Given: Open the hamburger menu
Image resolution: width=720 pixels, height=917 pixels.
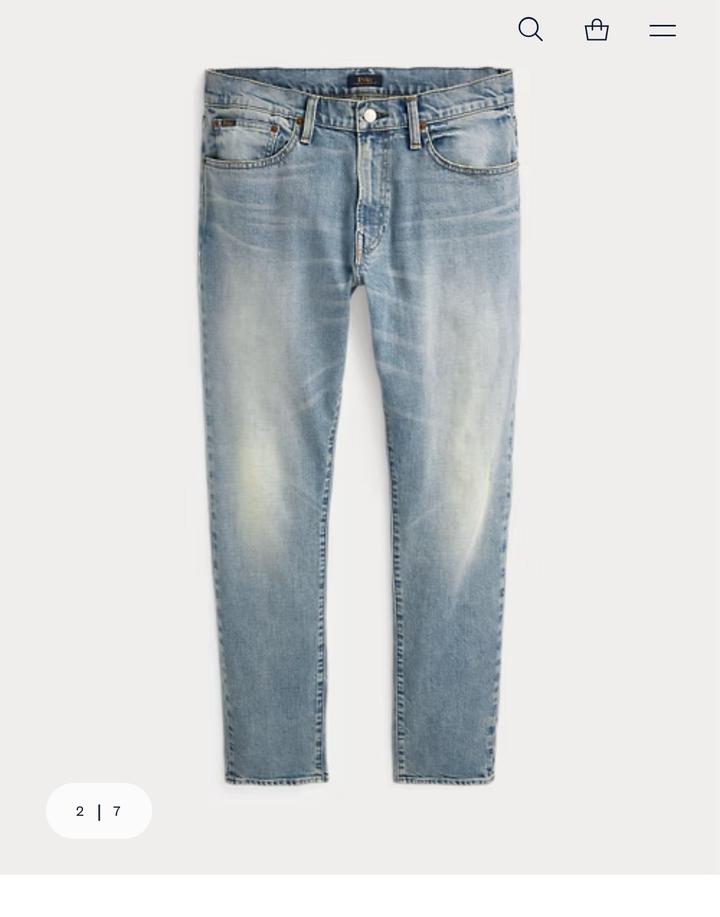Looking at the screenshot, I should [662, 31].
